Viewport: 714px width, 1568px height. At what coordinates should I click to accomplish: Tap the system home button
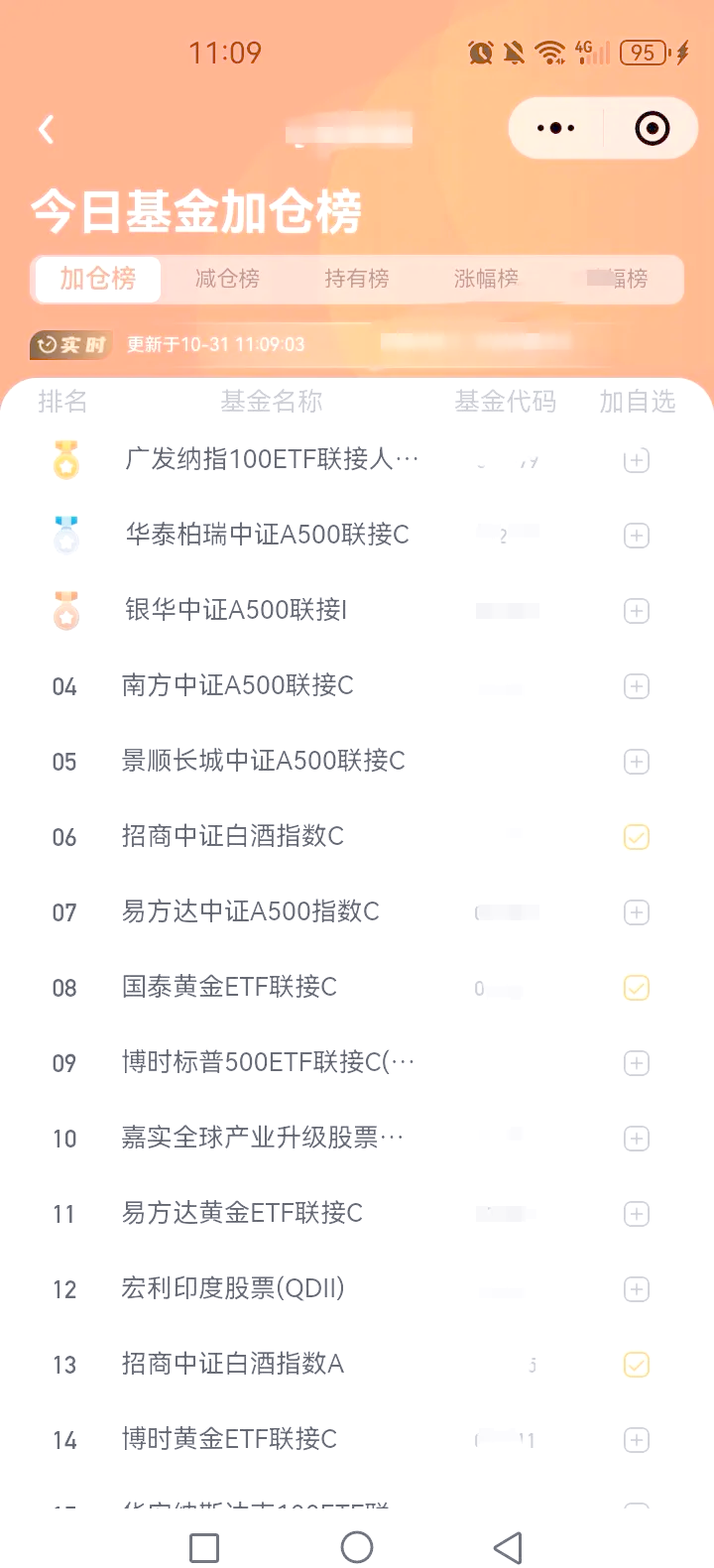357,1547
